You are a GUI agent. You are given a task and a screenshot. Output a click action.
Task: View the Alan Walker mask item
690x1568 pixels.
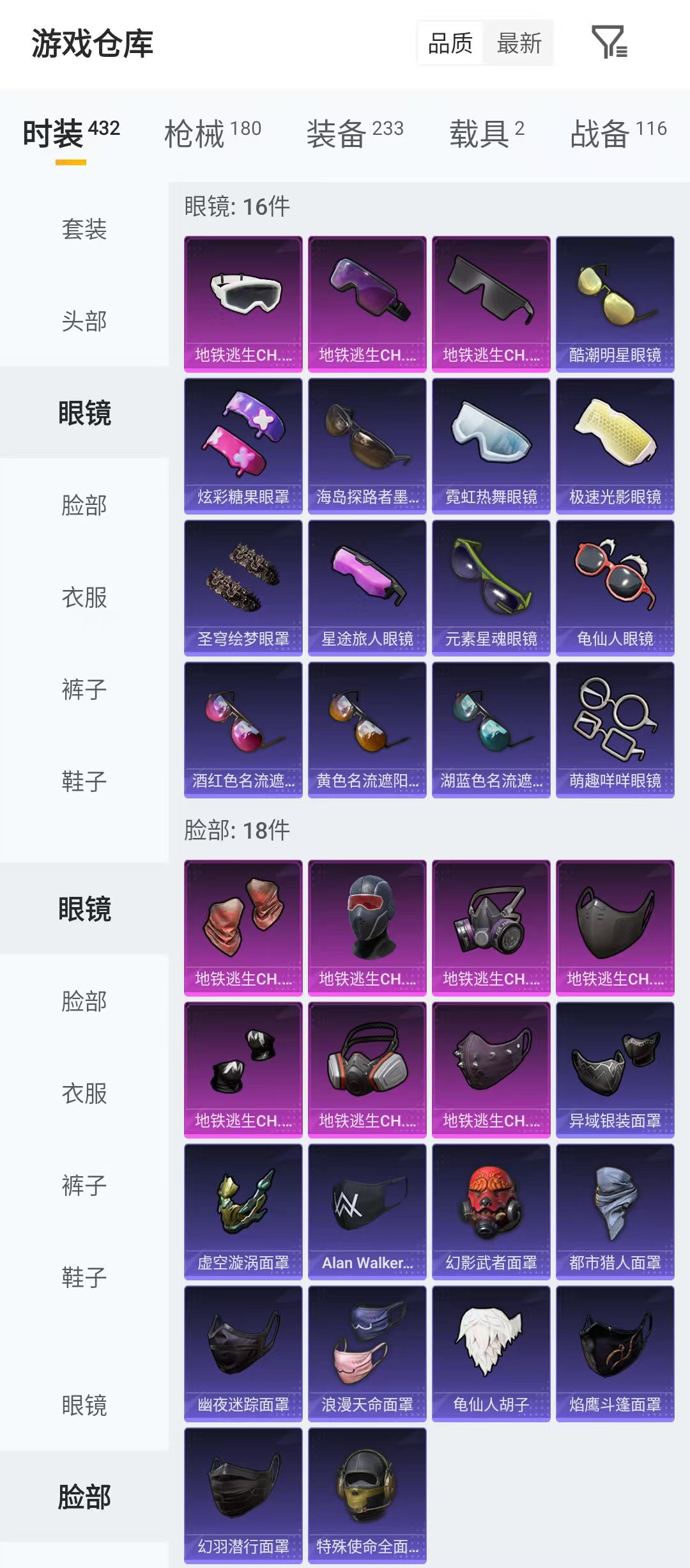click(367, 1211)
